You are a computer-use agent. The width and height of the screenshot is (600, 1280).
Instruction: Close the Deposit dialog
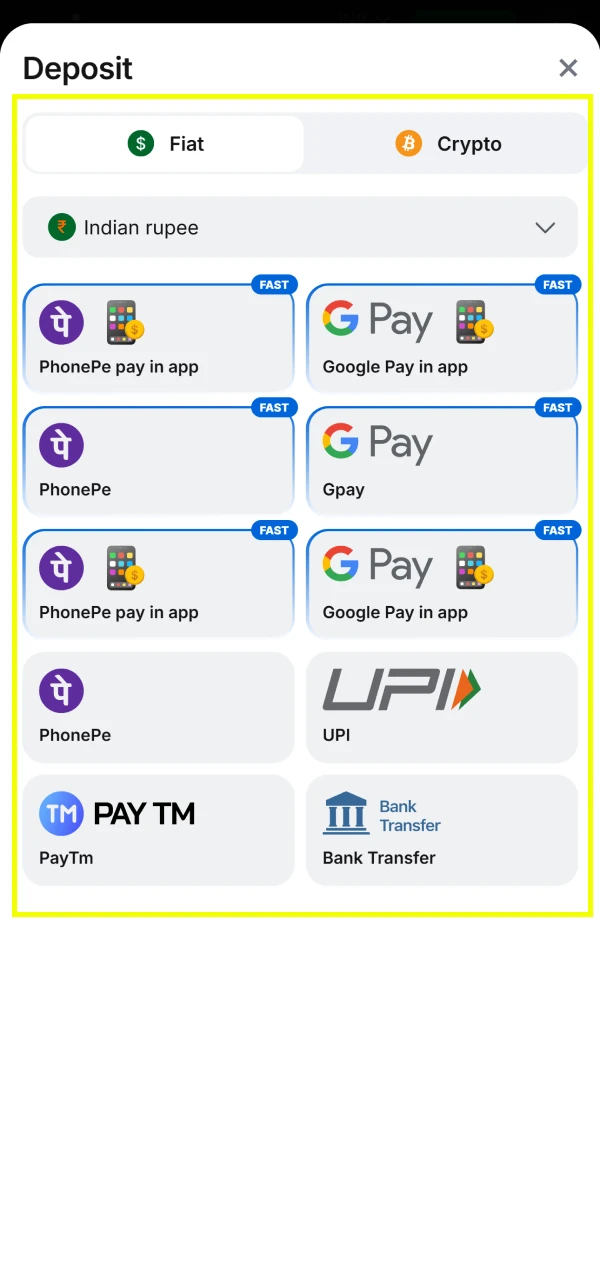pos(568,68)
